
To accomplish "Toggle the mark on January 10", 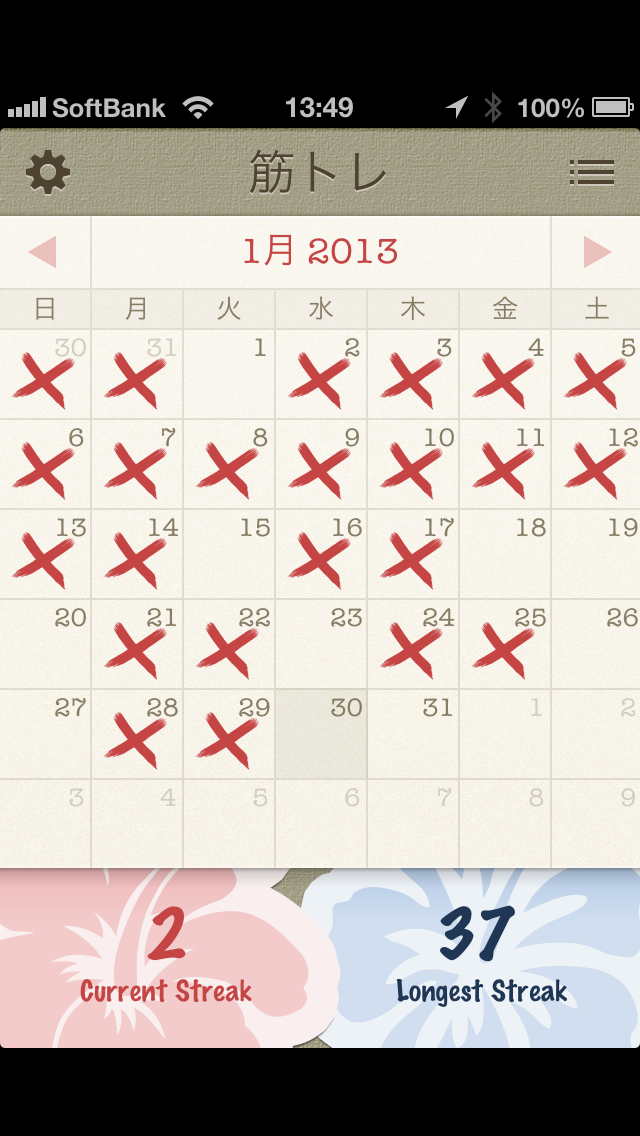I will tap(413, 464).
